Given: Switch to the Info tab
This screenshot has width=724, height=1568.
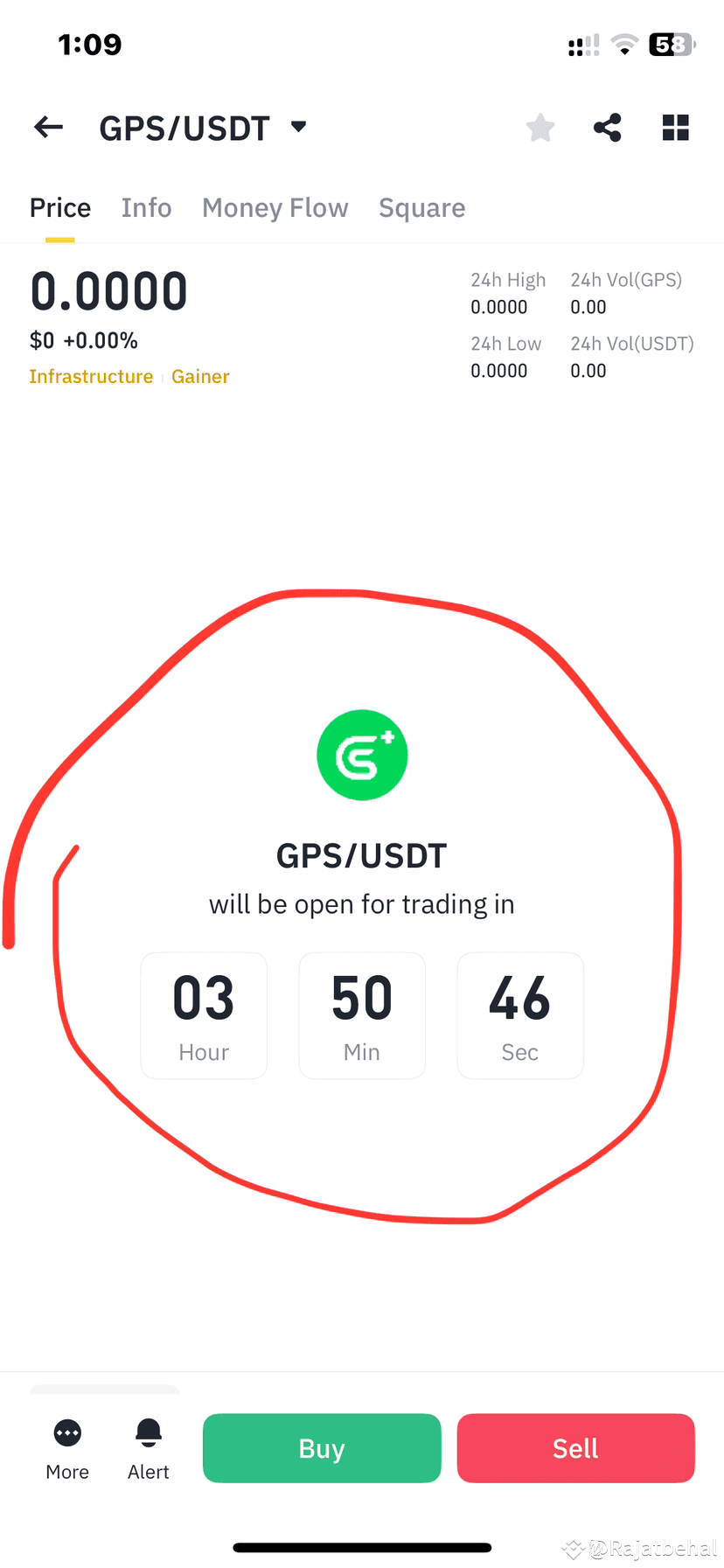Looking at the screenshot, I should pyautogui.click(x=146, y=207).
